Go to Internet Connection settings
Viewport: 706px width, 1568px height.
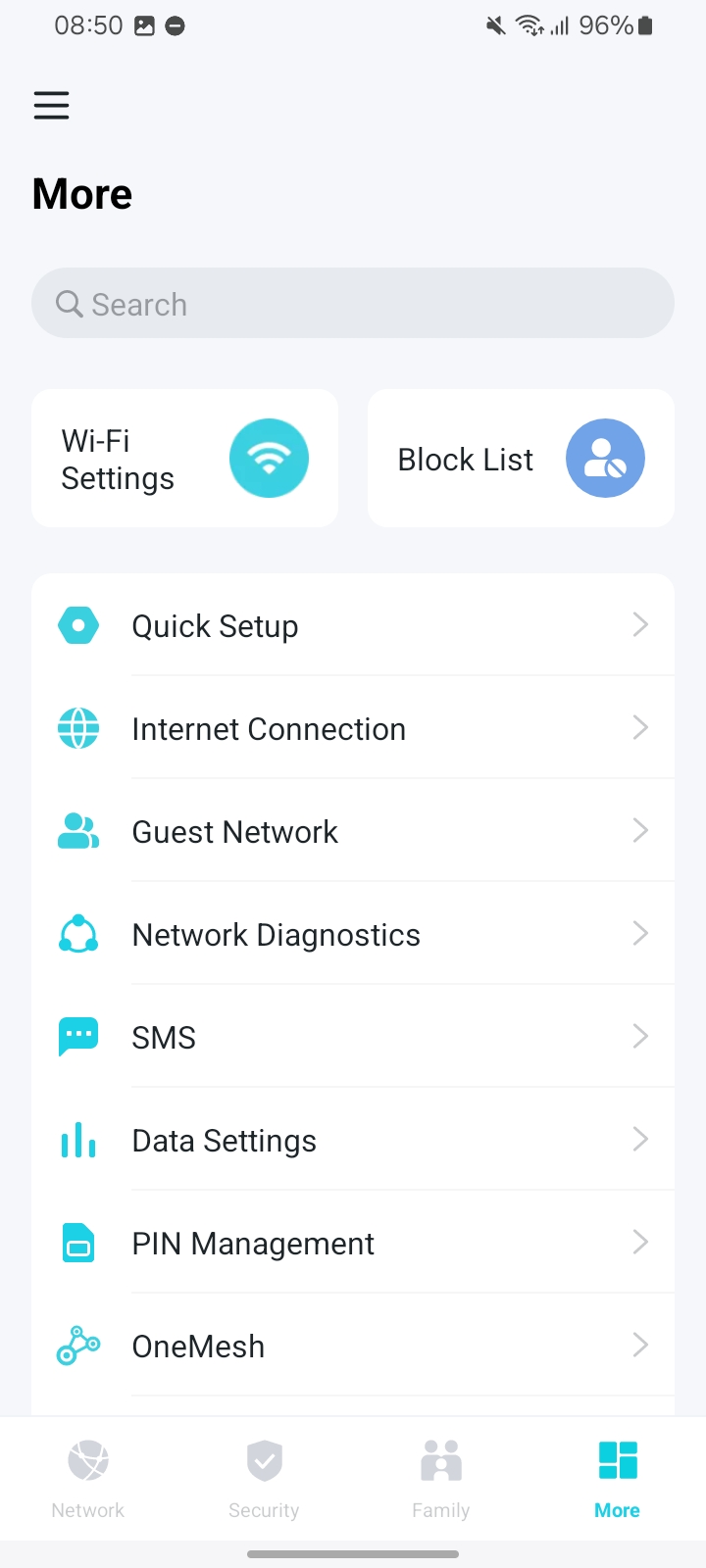click(x=353, y=728)
